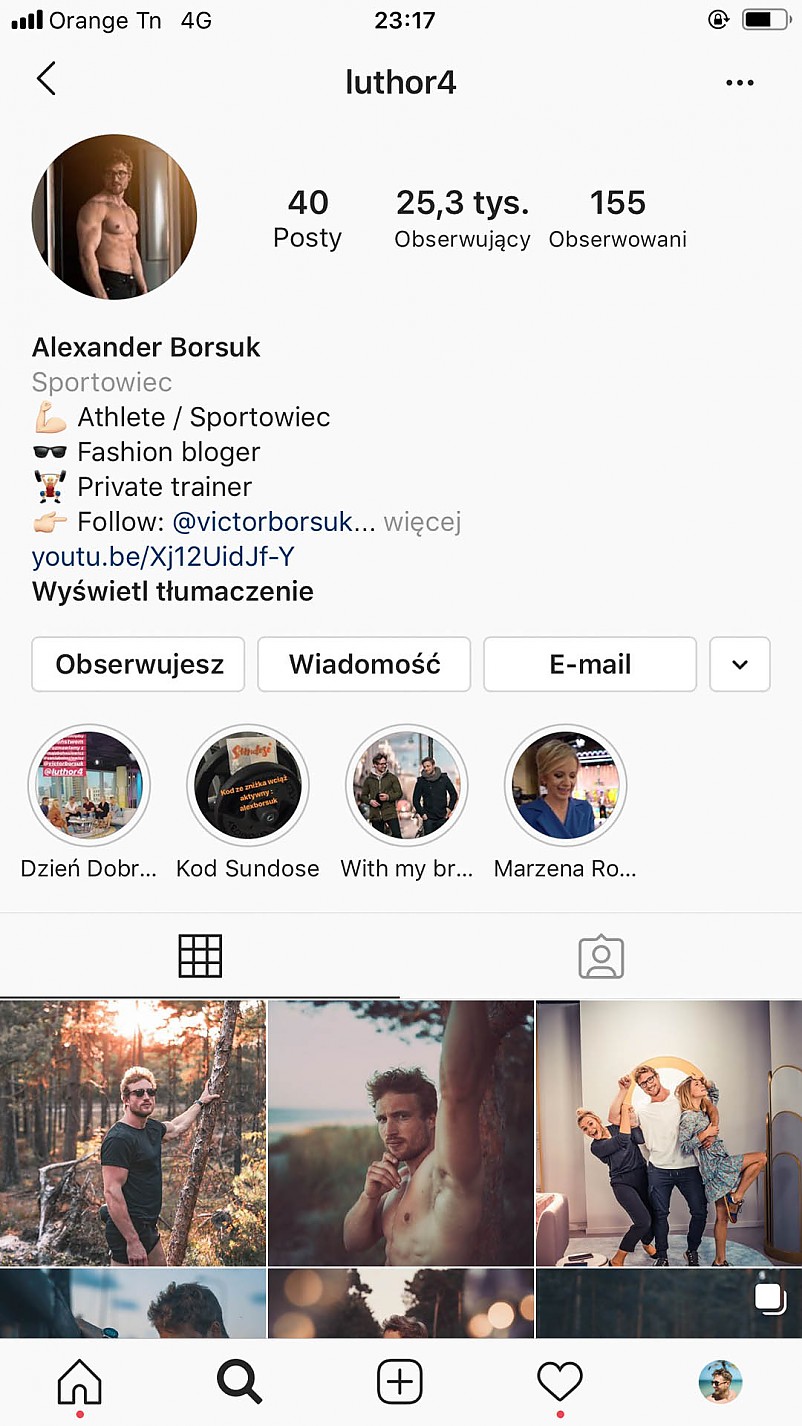Tap Wyświetl tłumaczenie to translate bio
This screenshot has height=1426, width=802.
point(173,591)
